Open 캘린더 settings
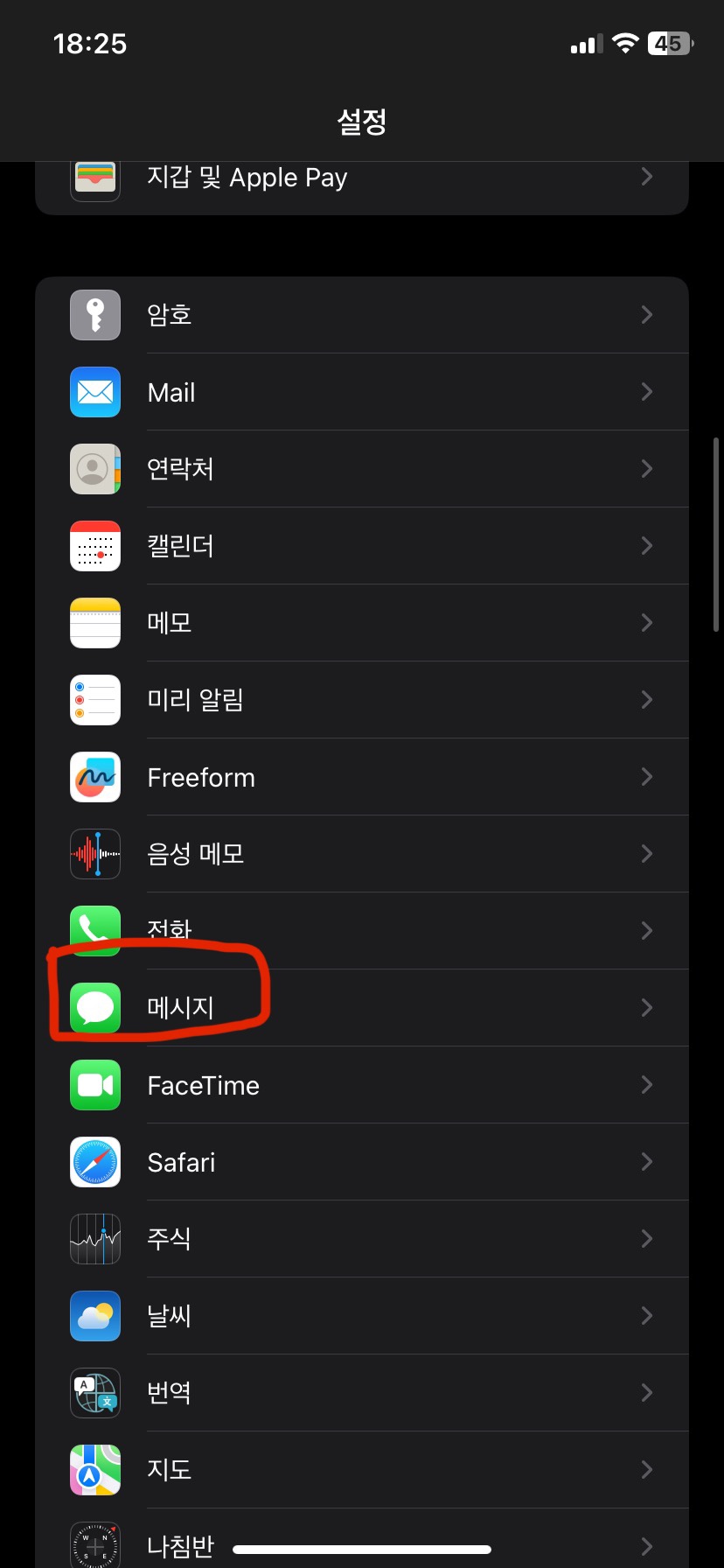Viewport: 724px width, 1568px height. 362,546
